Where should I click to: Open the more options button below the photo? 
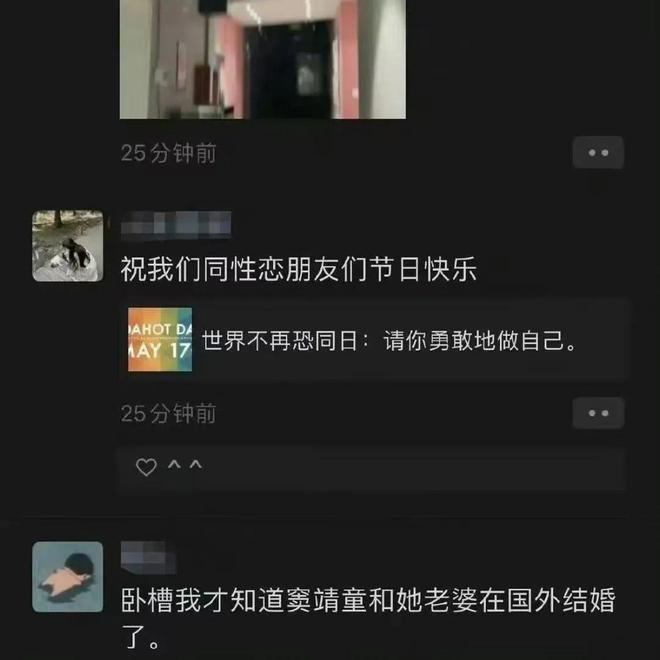tap(598, 153)
